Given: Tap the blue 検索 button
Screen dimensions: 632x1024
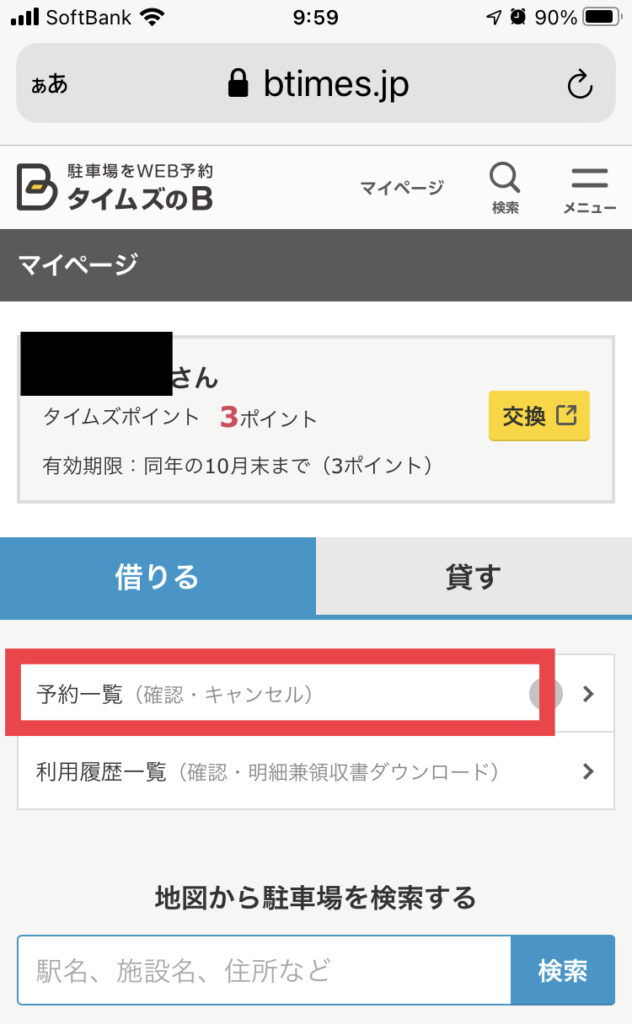Looking at the screenshot, I should click(x=563, y=970).
